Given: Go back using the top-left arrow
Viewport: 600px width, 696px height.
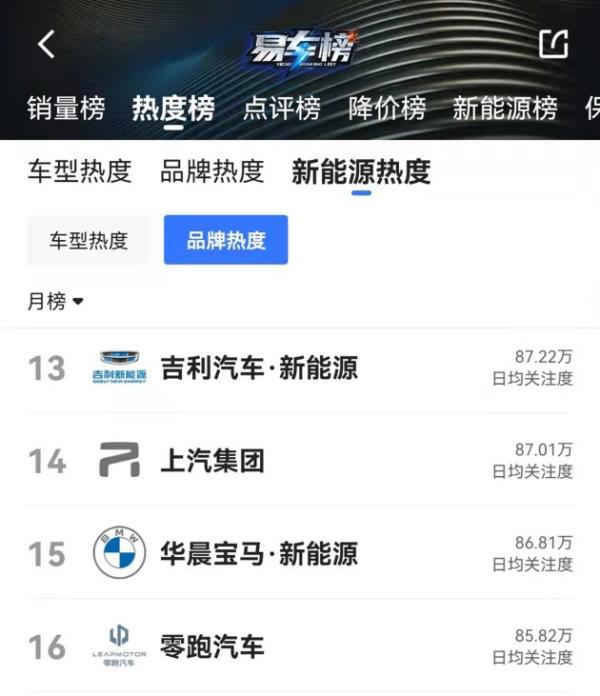Looking at the screenshot, I should (x=46, y=44).
